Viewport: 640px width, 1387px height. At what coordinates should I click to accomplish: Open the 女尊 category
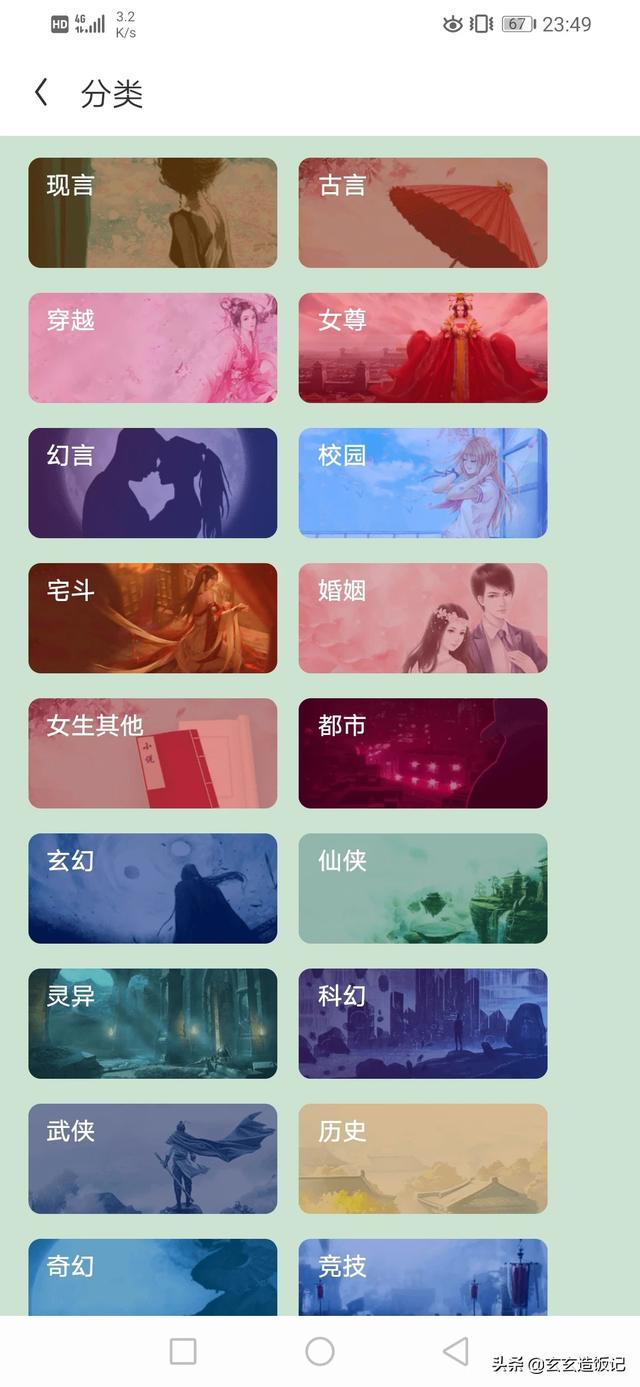click(x=423, y=348)
